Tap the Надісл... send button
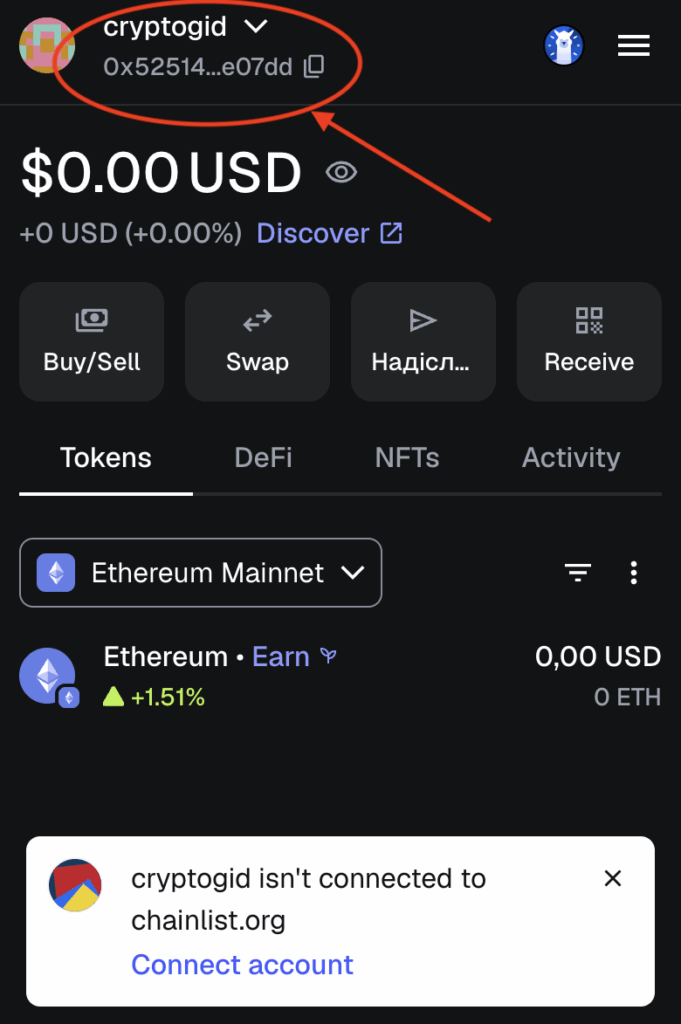This screenshot has height=1024, width=681. 423,342
